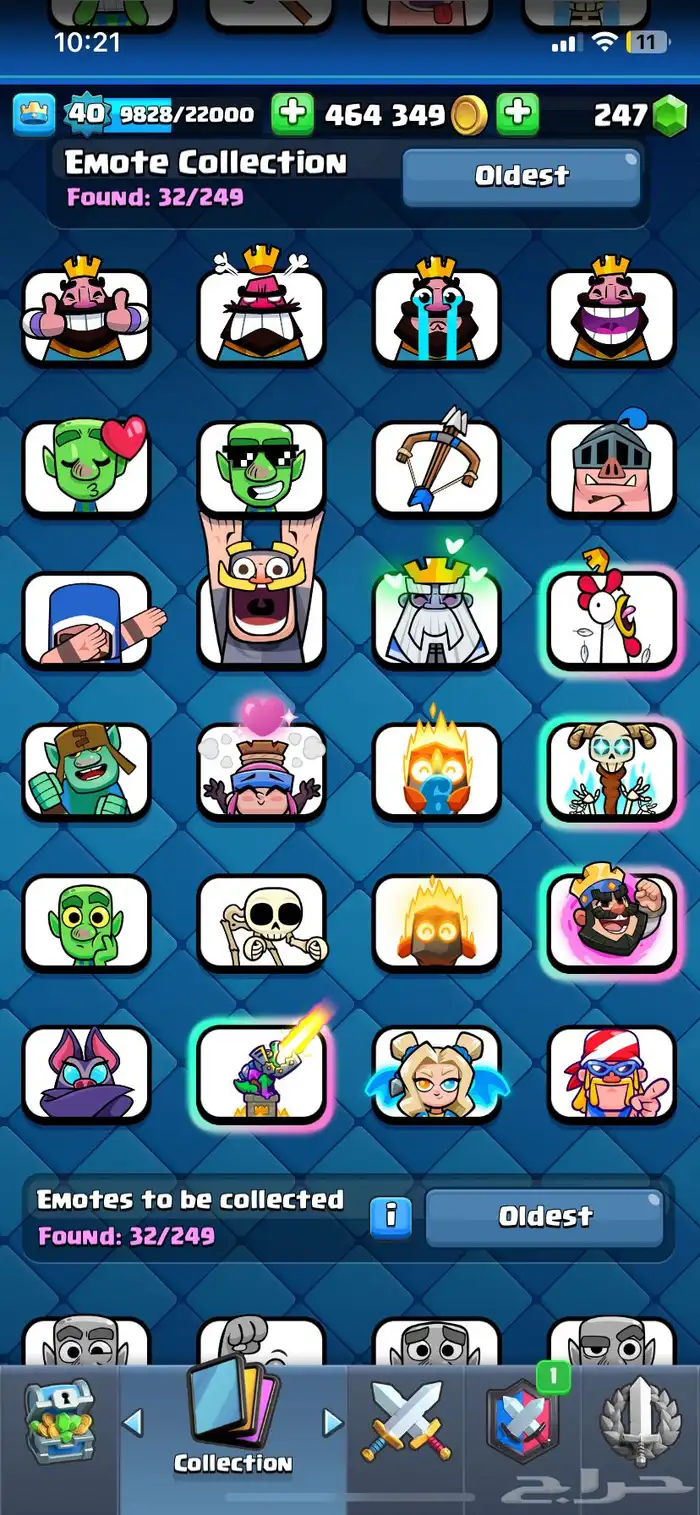Screen dimensions: 700x1515
Task: Tap the left arrow beside Collection
Action: pyautogui.click(x=133, y=1422)
